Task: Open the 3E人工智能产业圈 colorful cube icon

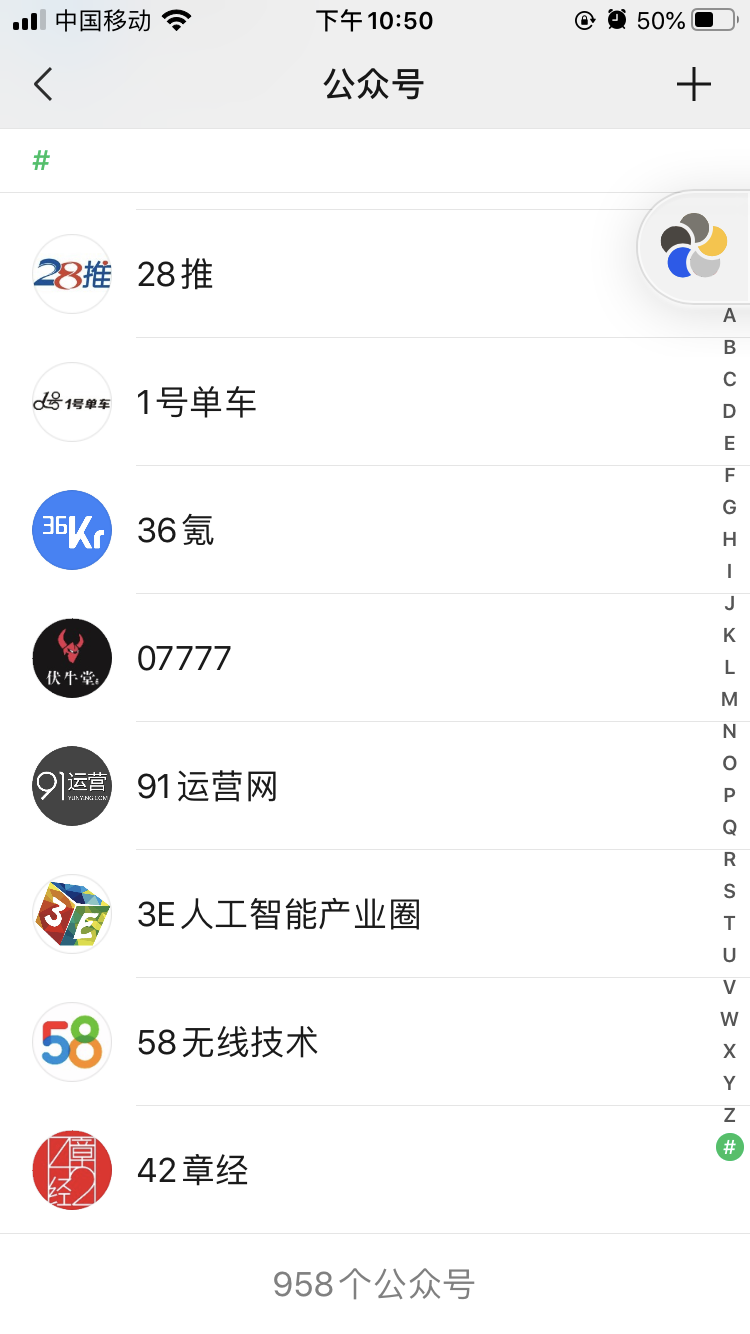Action: (x=71, y=914)
